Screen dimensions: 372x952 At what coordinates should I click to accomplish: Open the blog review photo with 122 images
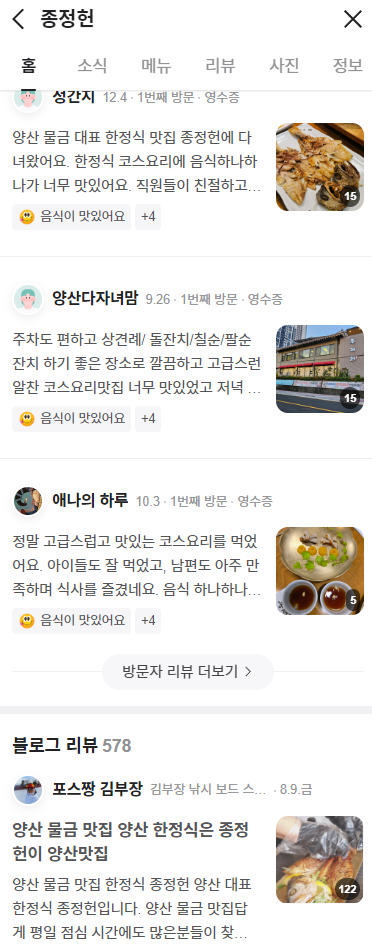(x=320, y=859)
